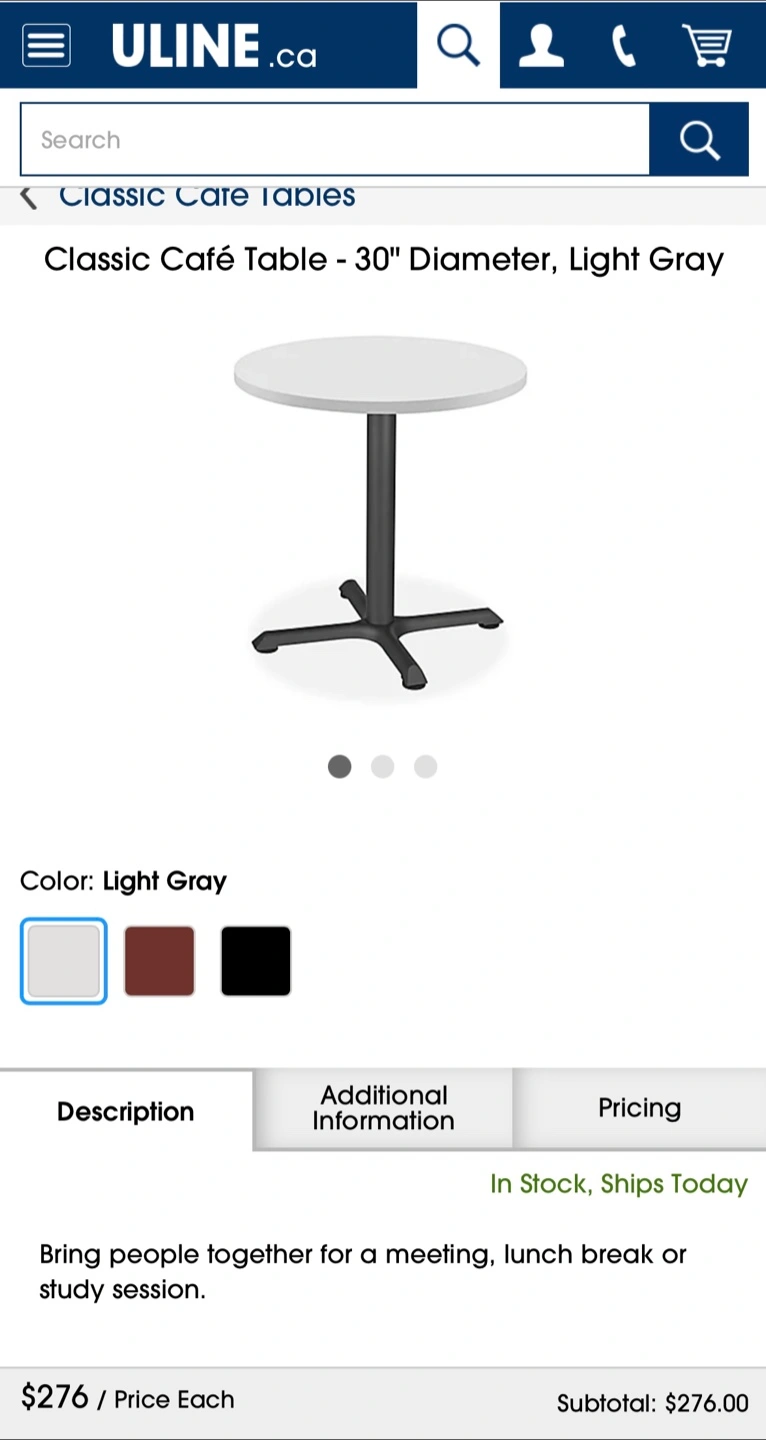Jump to the third image dot
The width and height of the screenshot is (766, 1440).
426,767
